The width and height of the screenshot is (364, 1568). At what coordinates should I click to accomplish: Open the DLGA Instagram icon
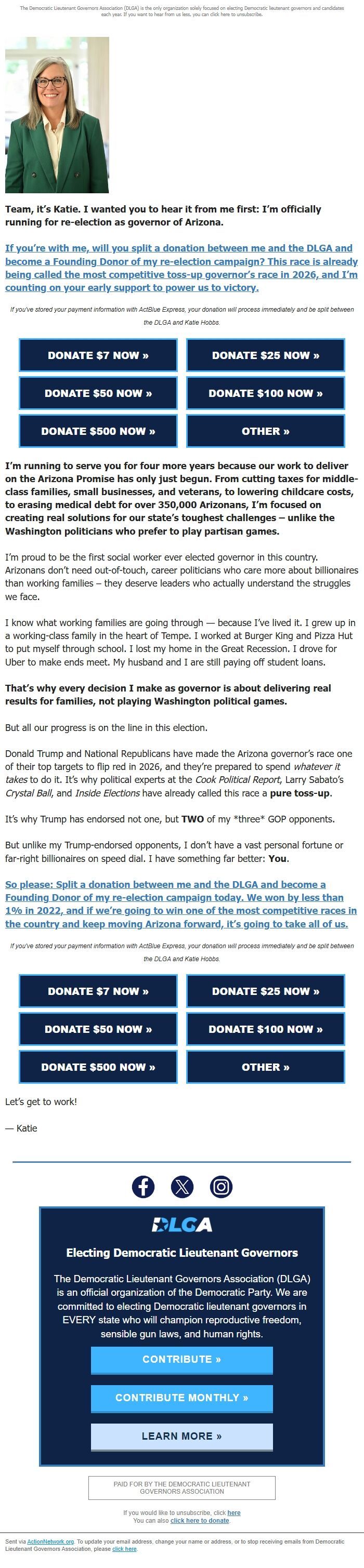pos(220,1186)
